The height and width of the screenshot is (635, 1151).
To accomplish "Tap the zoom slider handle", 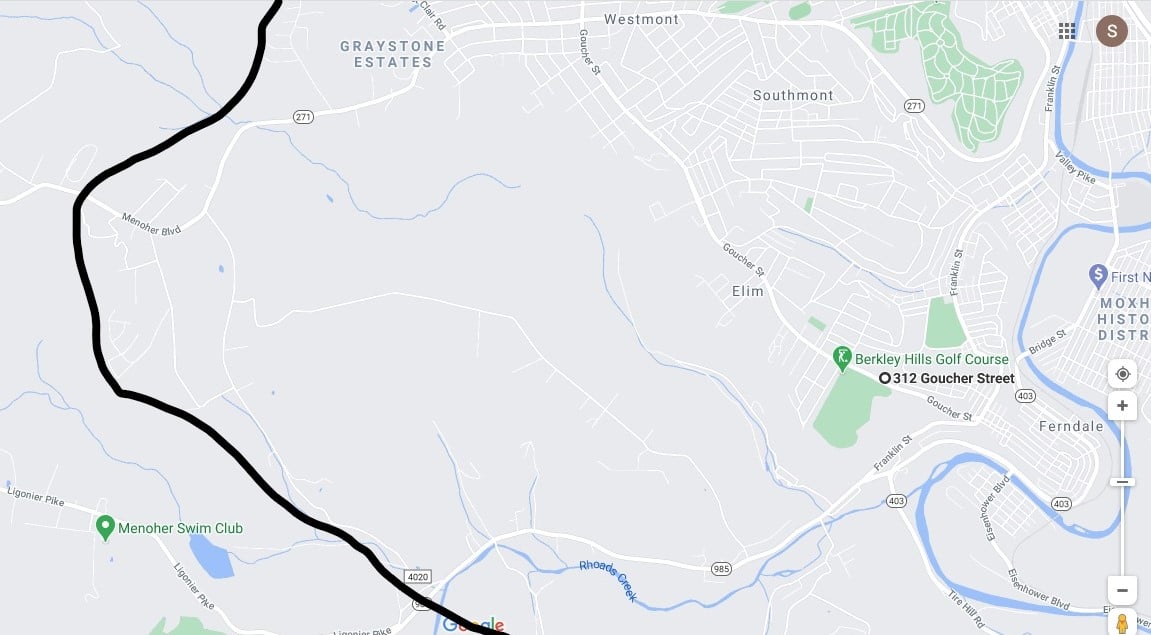I will (x=1122, y=482).
